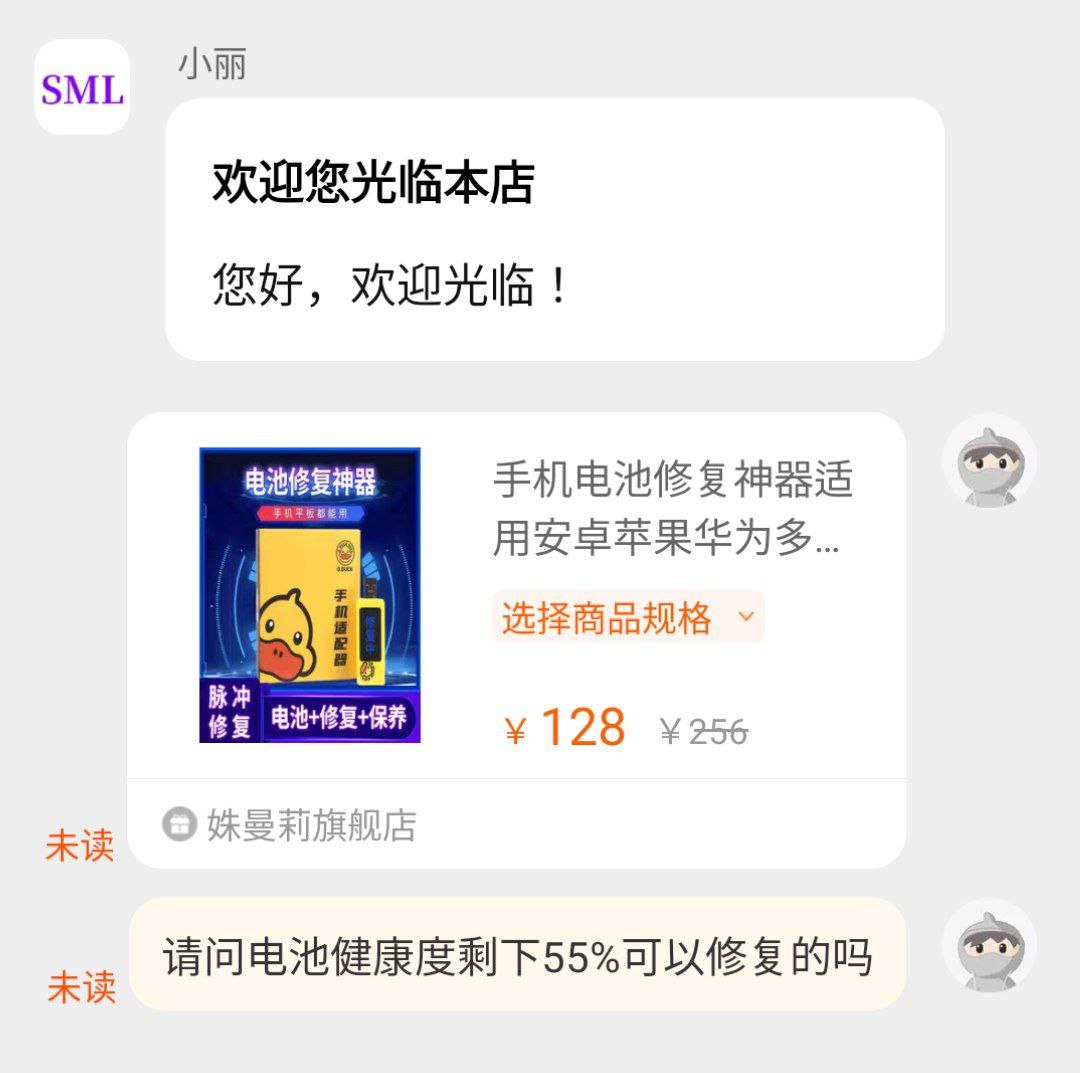This screenshot has width=1080, height=1073.
Task: Tap the user avatar beside the product card
Action: pyautogui.click(x=988, y=461)
